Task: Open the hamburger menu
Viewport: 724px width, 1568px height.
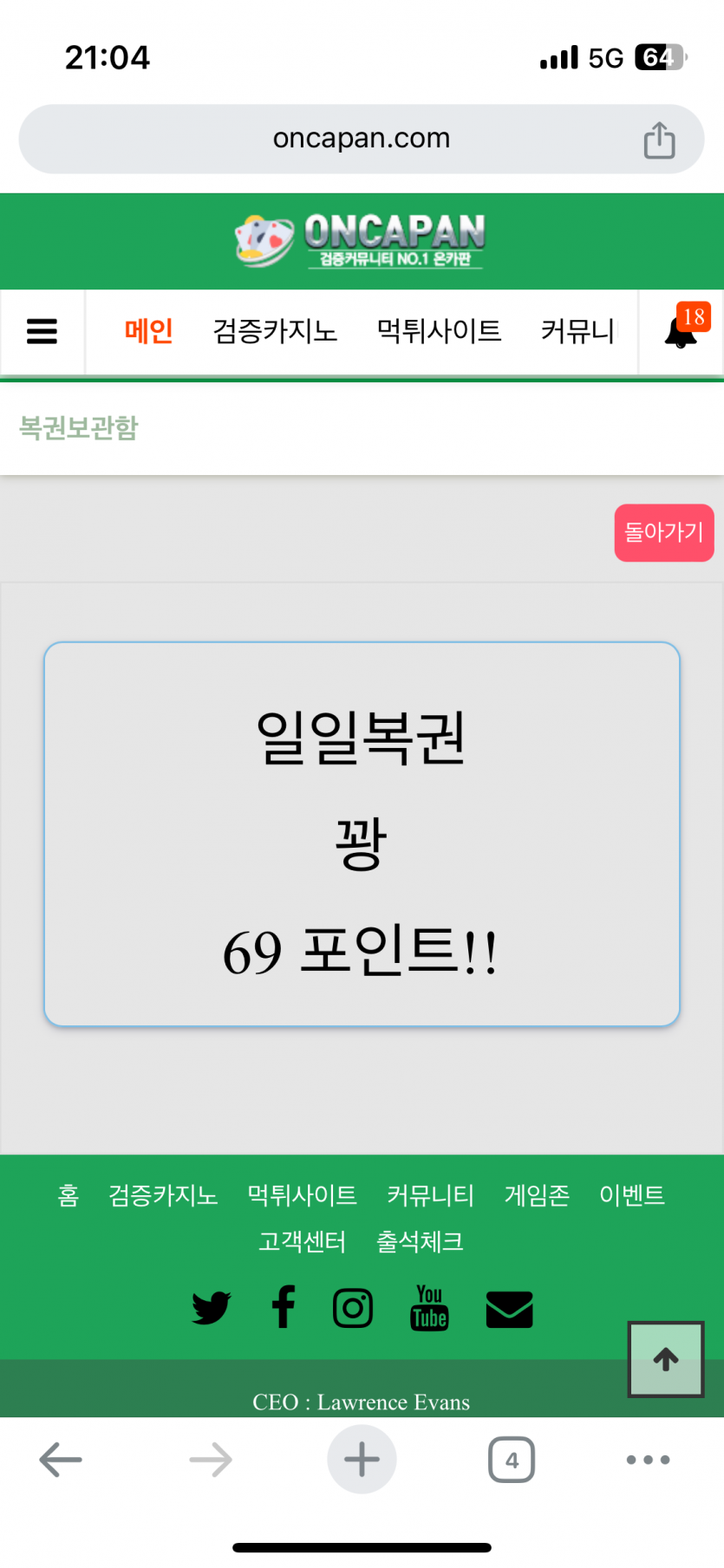Action: coord(42,331)
